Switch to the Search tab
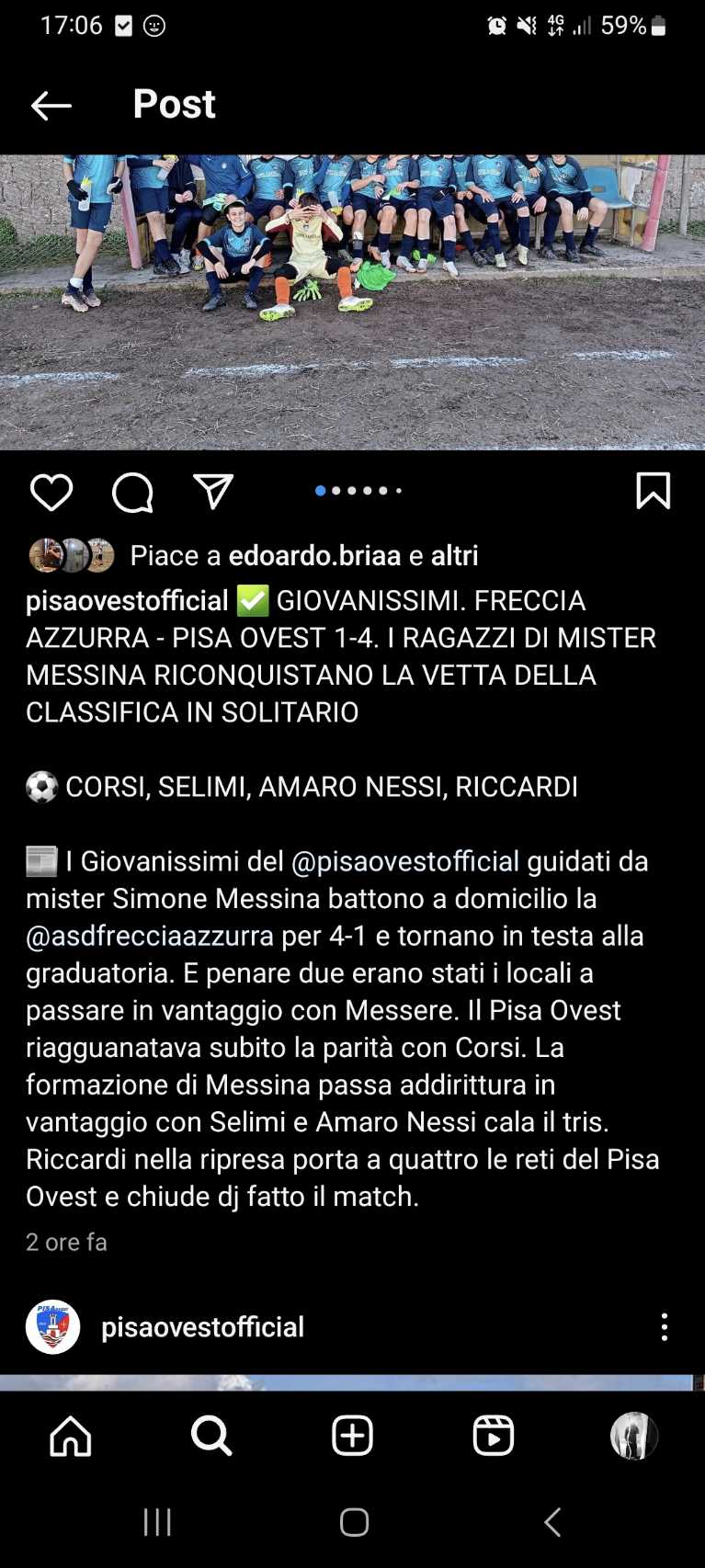Image resolution: width=705 pixels, height=1568 pixels. 211,1436
